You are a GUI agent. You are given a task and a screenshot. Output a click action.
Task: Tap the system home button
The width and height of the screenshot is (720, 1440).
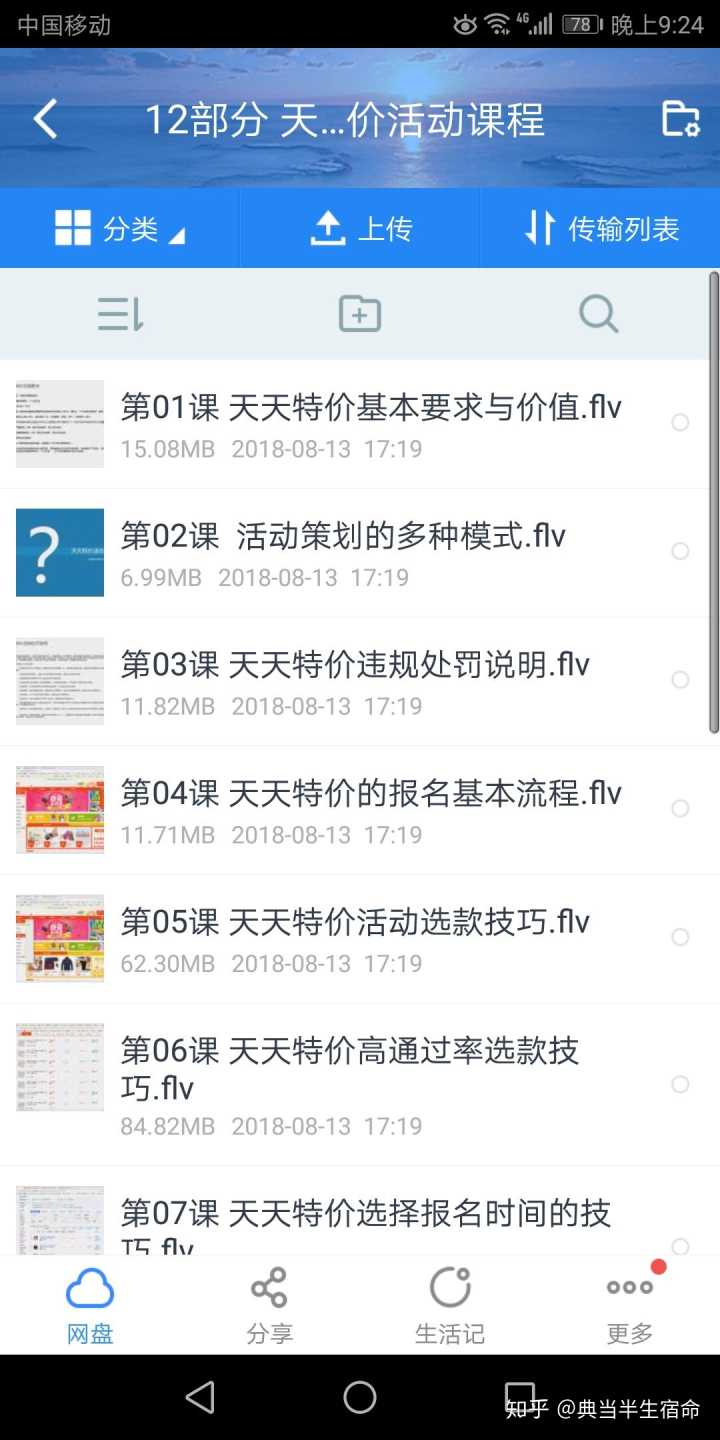click(x=360, y=1397)
